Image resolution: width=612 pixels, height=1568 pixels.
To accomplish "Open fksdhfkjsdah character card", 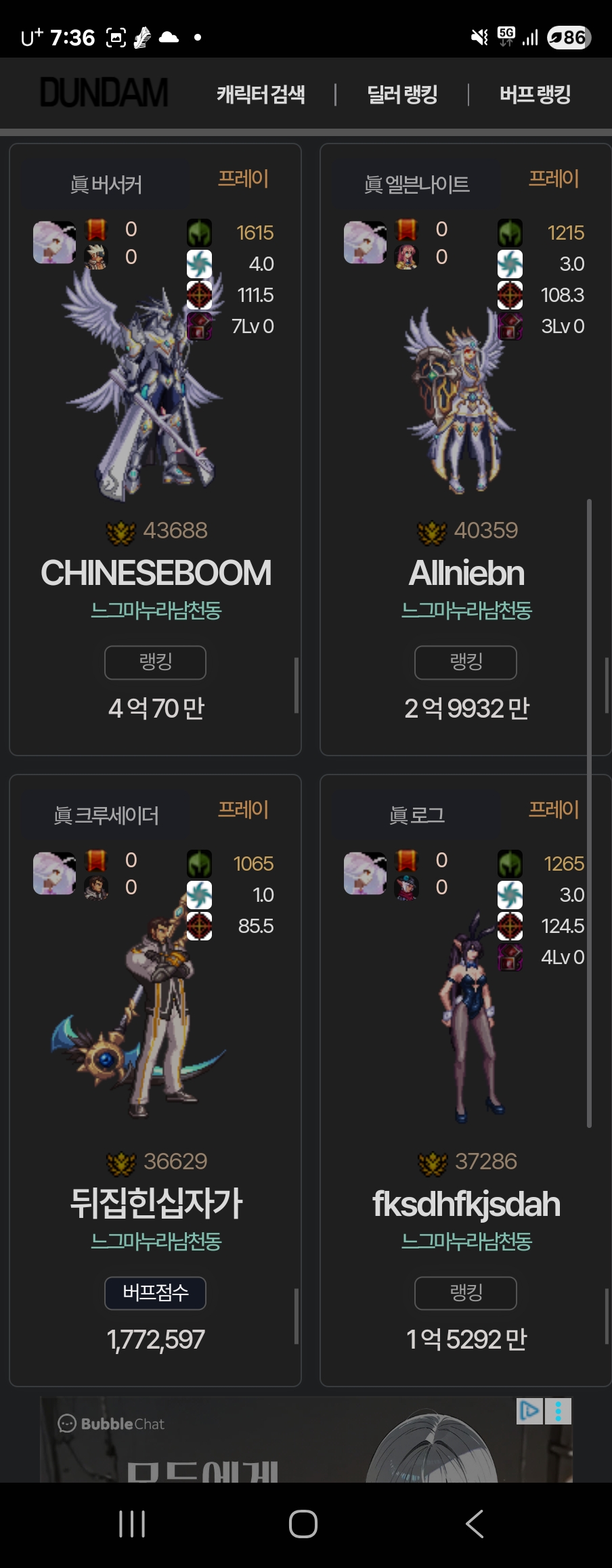I will (466, 1204).
